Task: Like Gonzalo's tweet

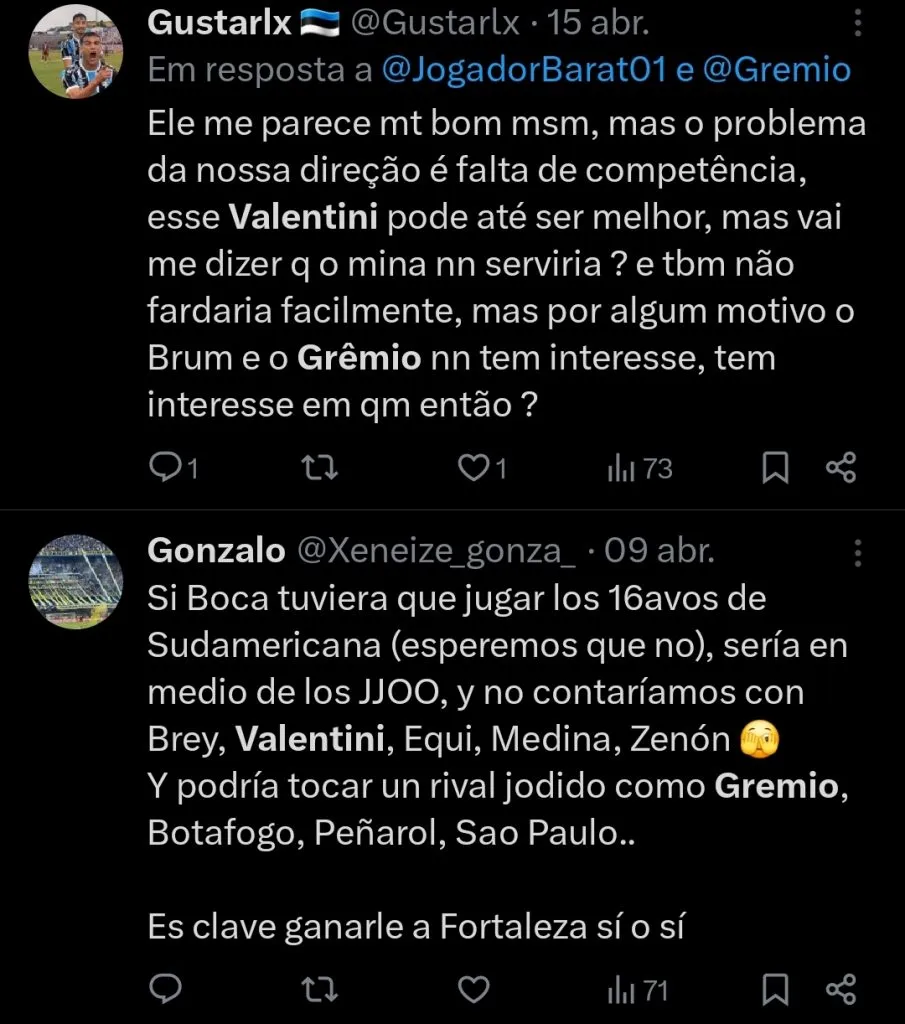Action: click(x=472, y=990)
